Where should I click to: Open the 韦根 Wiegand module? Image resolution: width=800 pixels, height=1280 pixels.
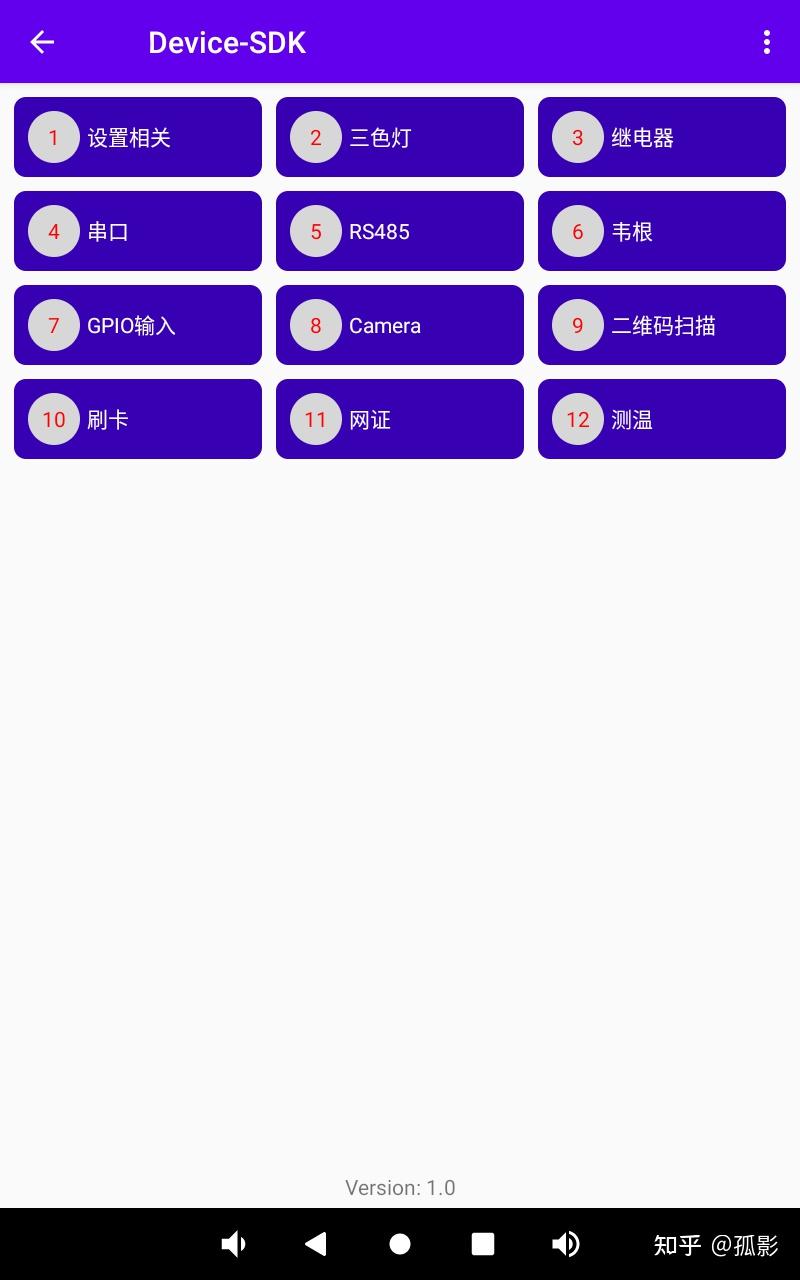coord(661,231)
